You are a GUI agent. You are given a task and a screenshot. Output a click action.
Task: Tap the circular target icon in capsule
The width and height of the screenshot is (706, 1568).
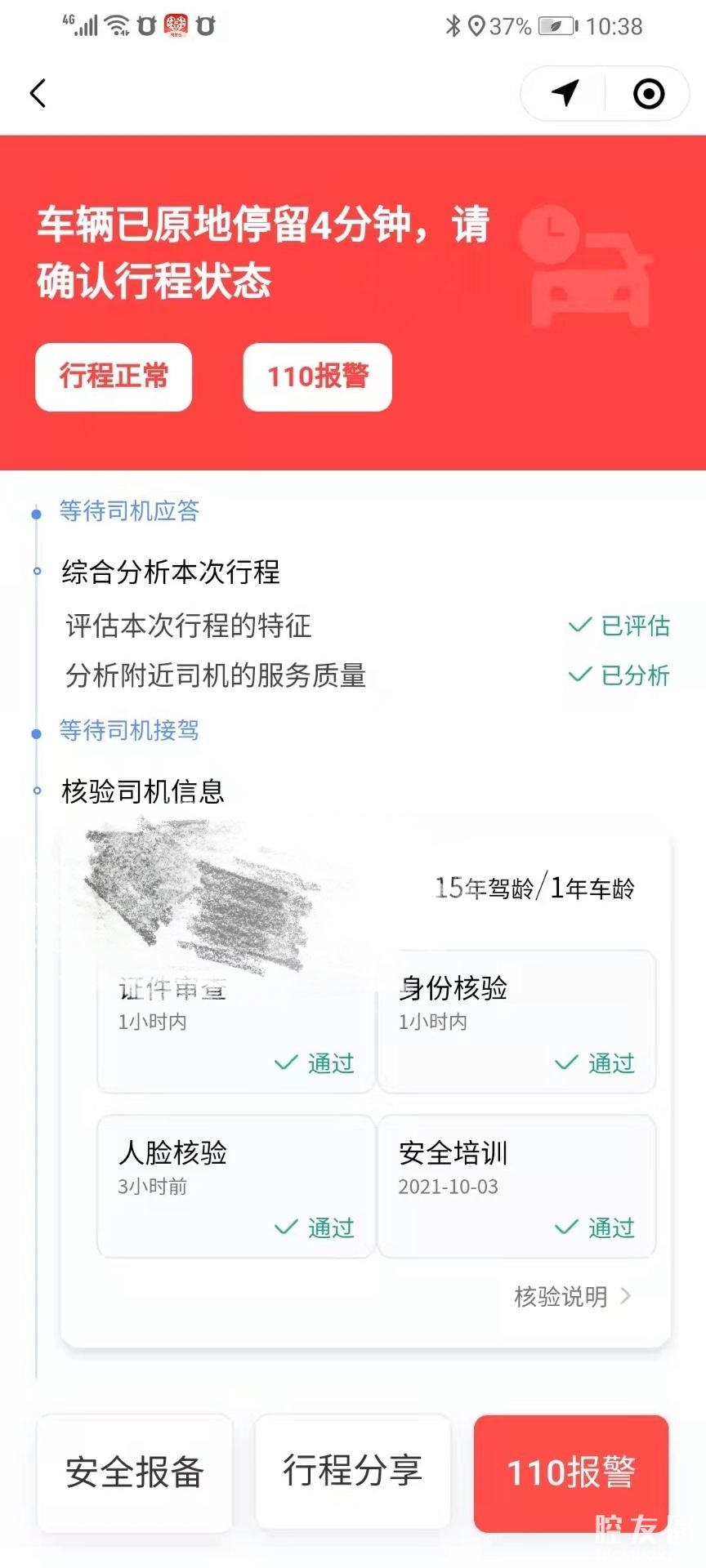pyautogui.click(x=649, y=94)
